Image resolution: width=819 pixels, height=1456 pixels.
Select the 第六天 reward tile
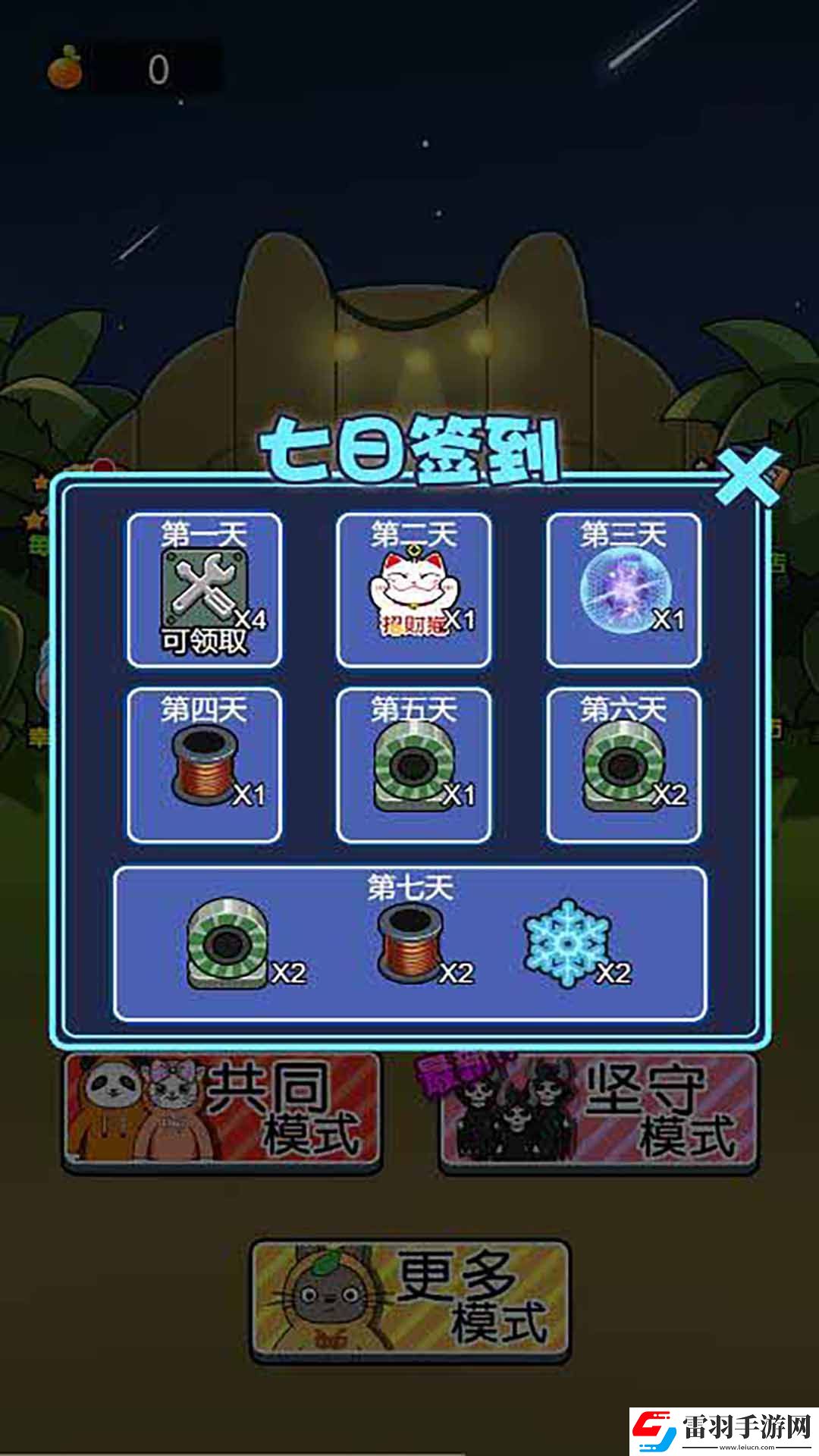[x=623, y=766]
